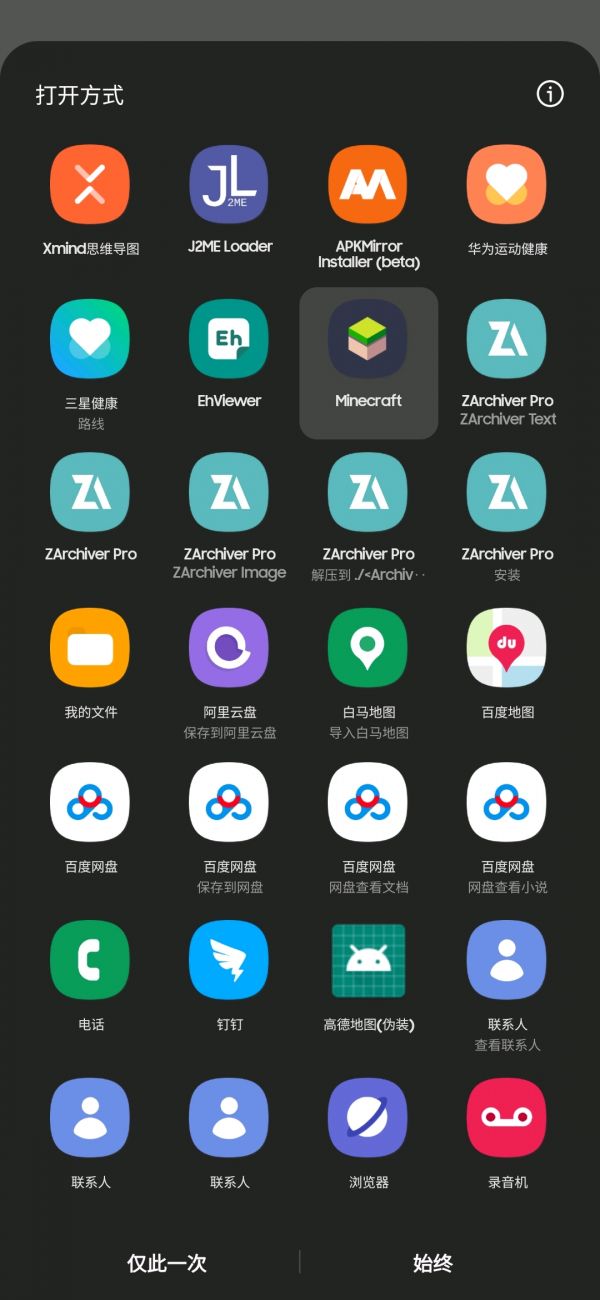600x1300 pixels.
Task: Choose Xmind思维导图 to open the file
Action: point(90,185)
